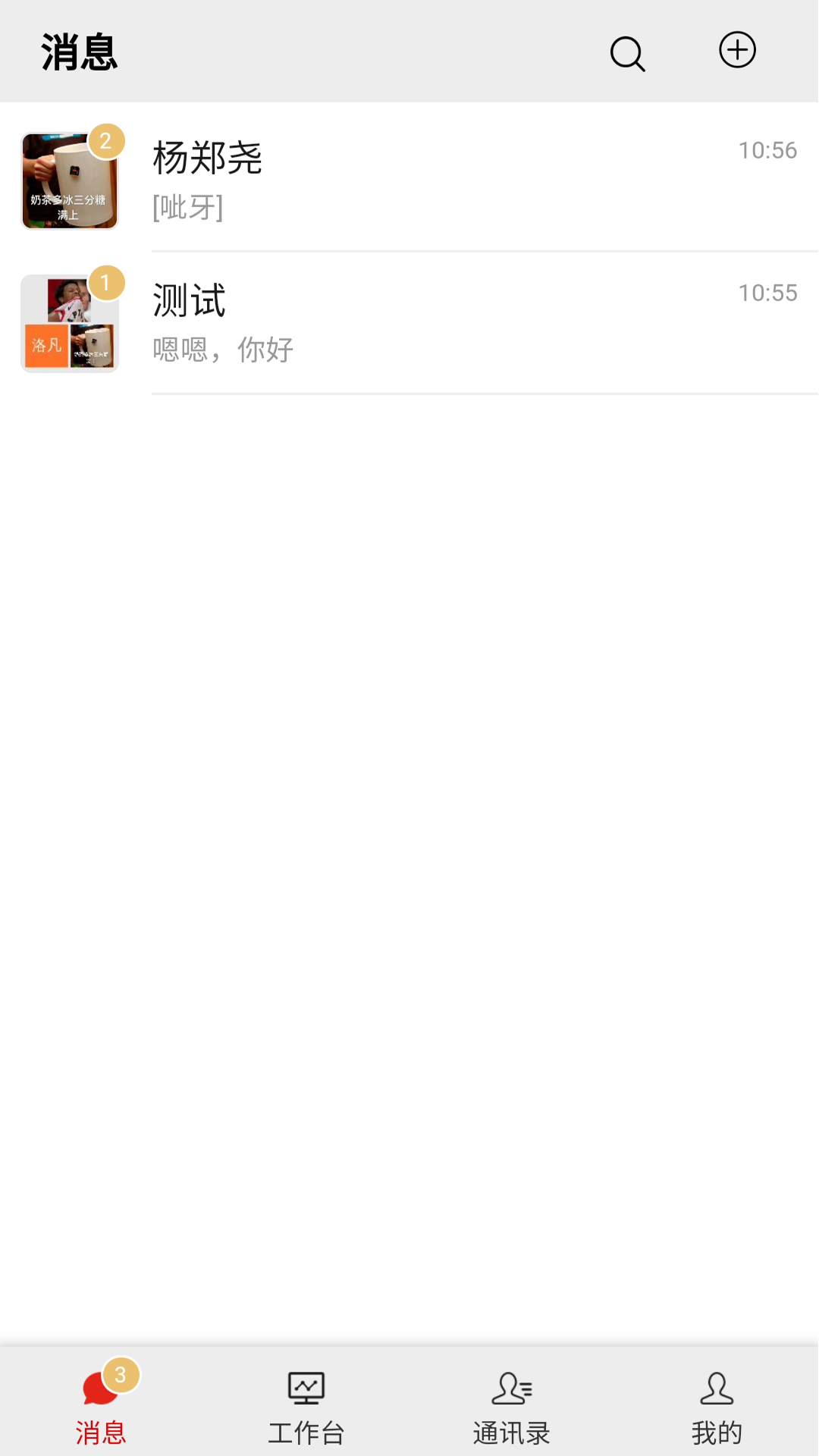The height and width of the screenshot is (1456, 819).
Task: Open the chat with 杨郑尧
Action: [x=409, y=179]
